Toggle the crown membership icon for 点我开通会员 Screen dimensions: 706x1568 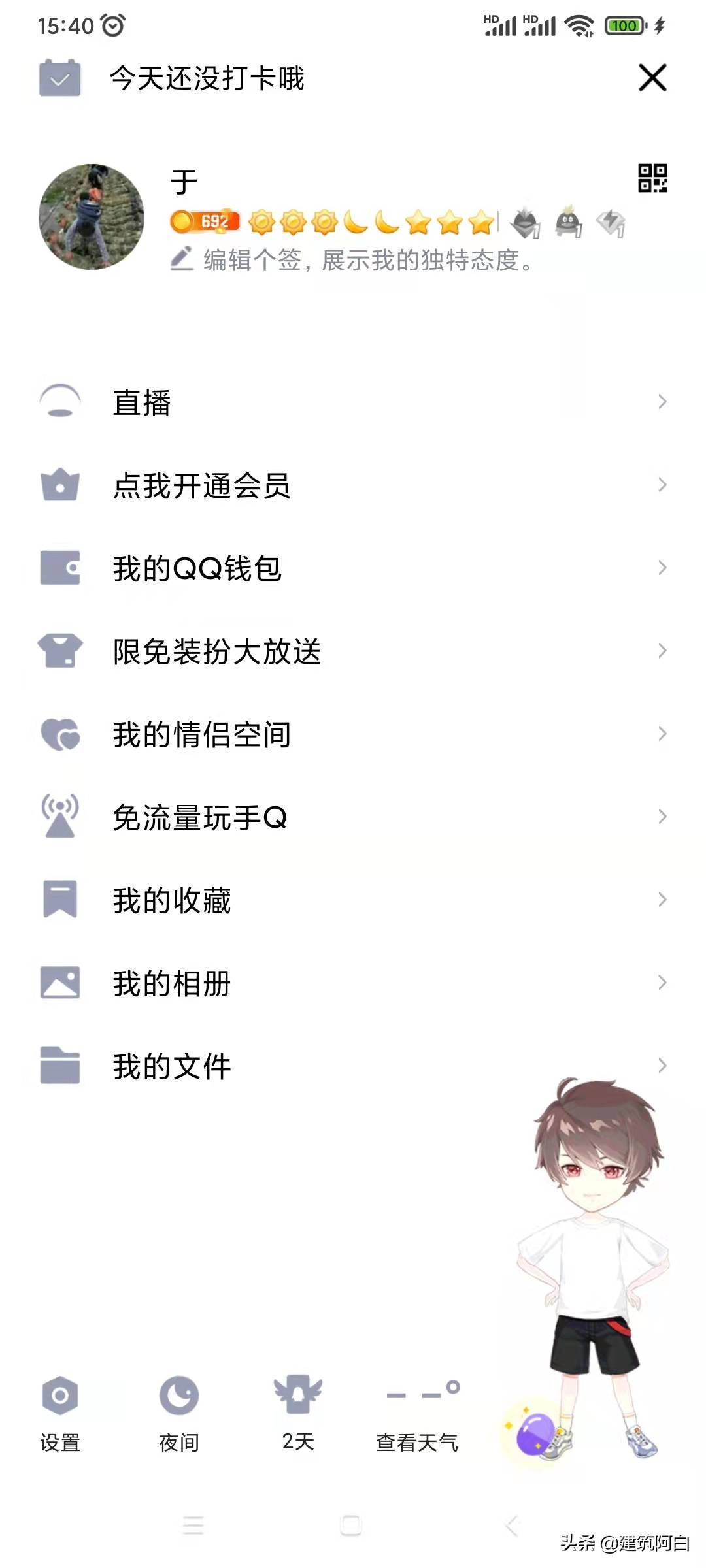pyautogui.click(x=60, y=485)
